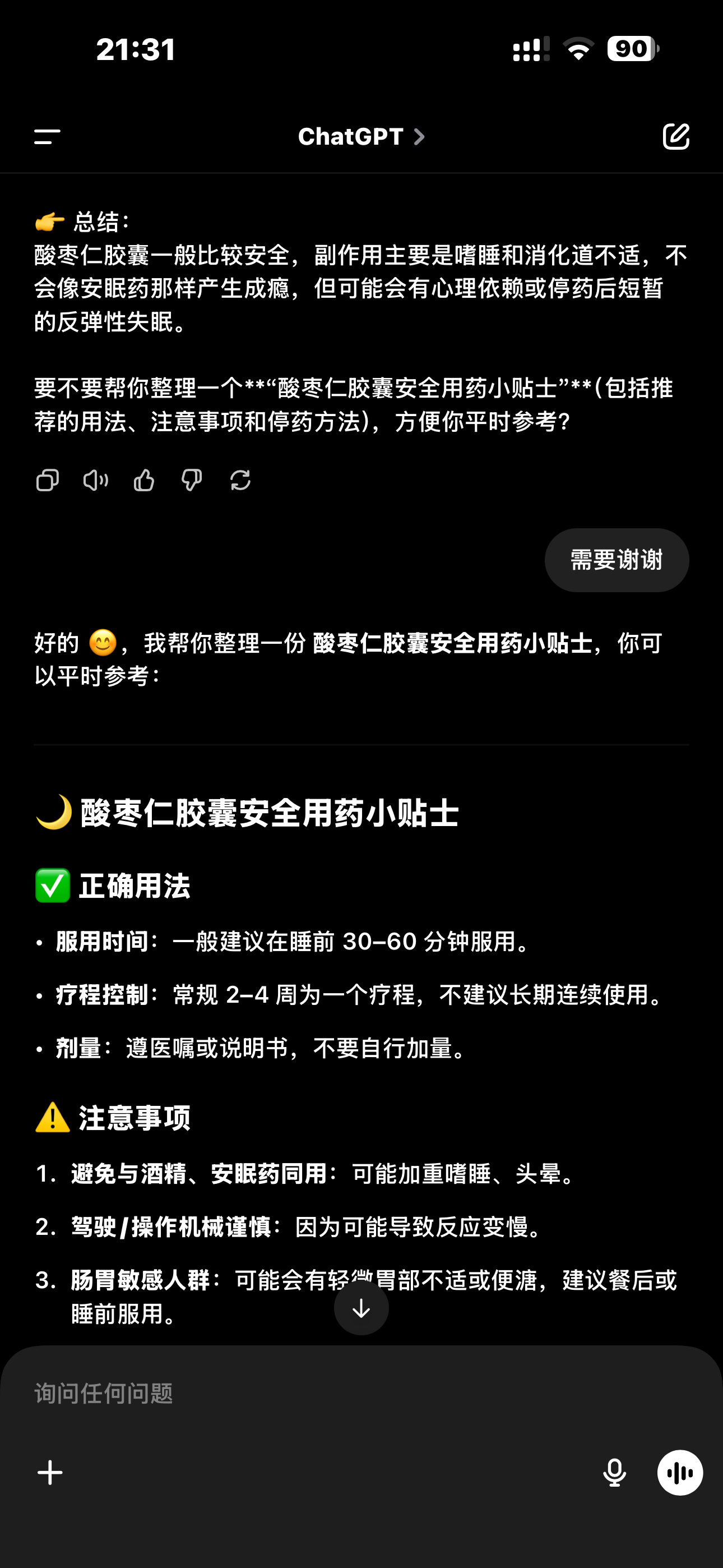Image resolution: width=723 pixels, height=1568 pixels.
Task: Open the attachment plus menu
Action: tap(50, 1473)
